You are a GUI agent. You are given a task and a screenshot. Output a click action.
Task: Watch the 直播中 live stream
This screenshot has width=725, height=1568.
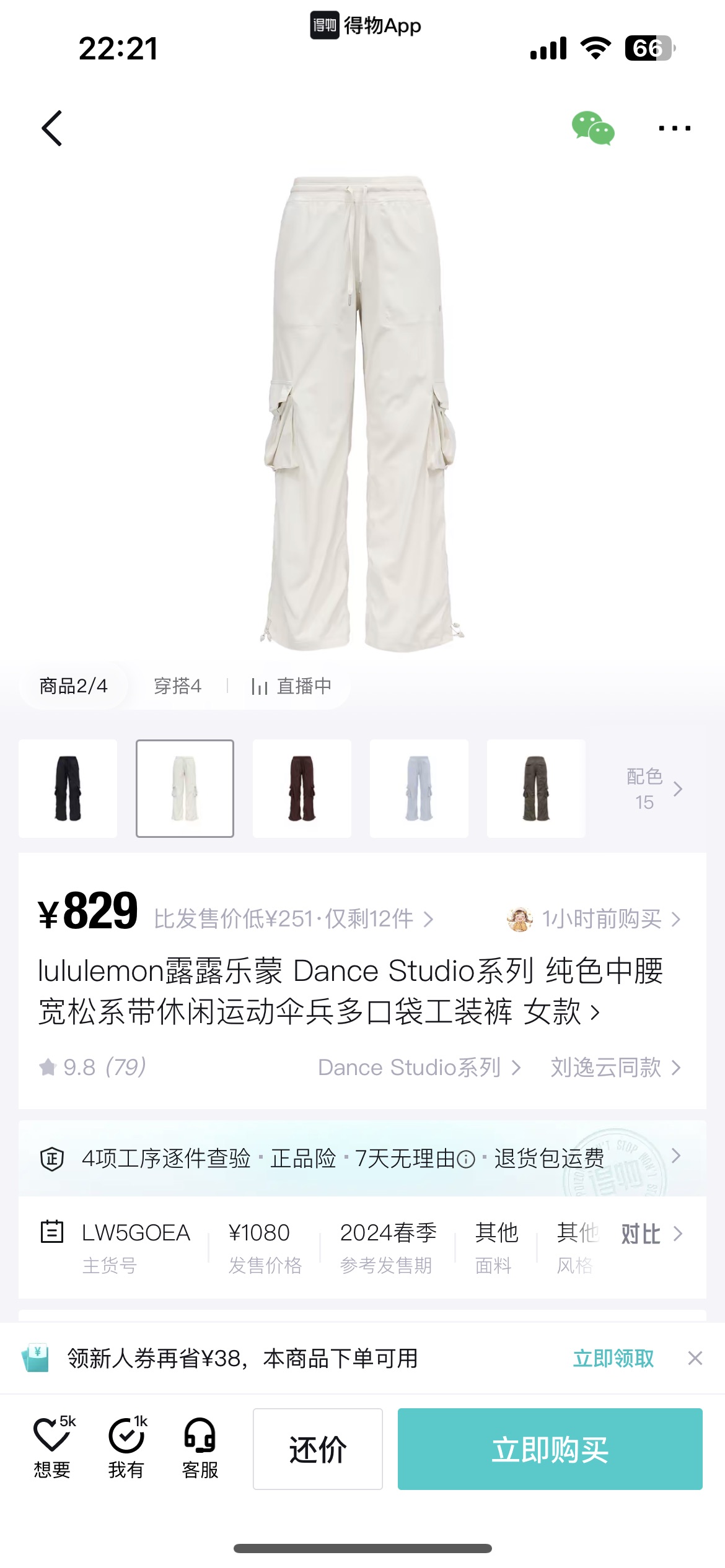[292, 686]
